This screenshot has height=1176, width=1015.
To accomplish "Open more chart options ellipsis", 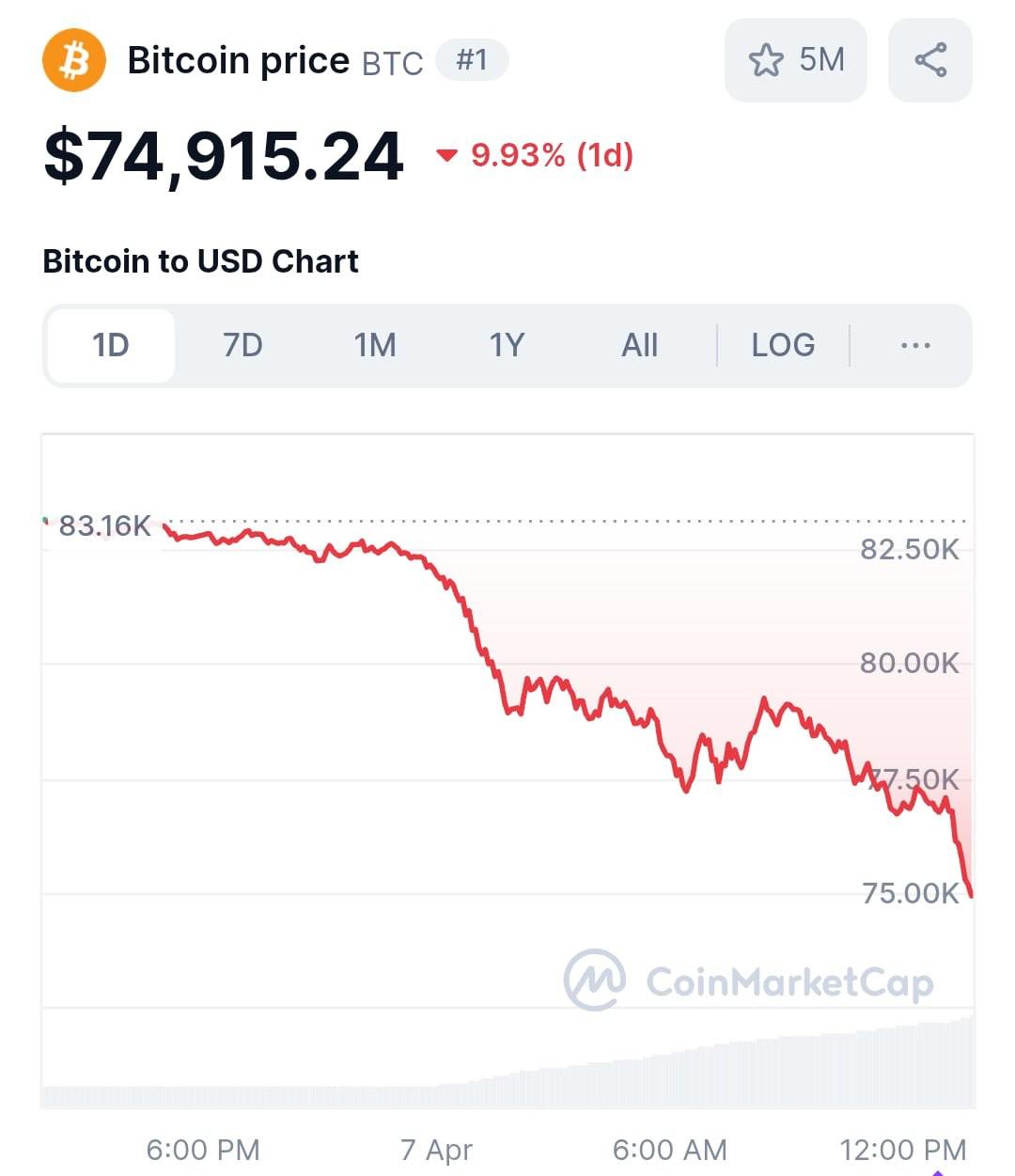I will (914, 345).
